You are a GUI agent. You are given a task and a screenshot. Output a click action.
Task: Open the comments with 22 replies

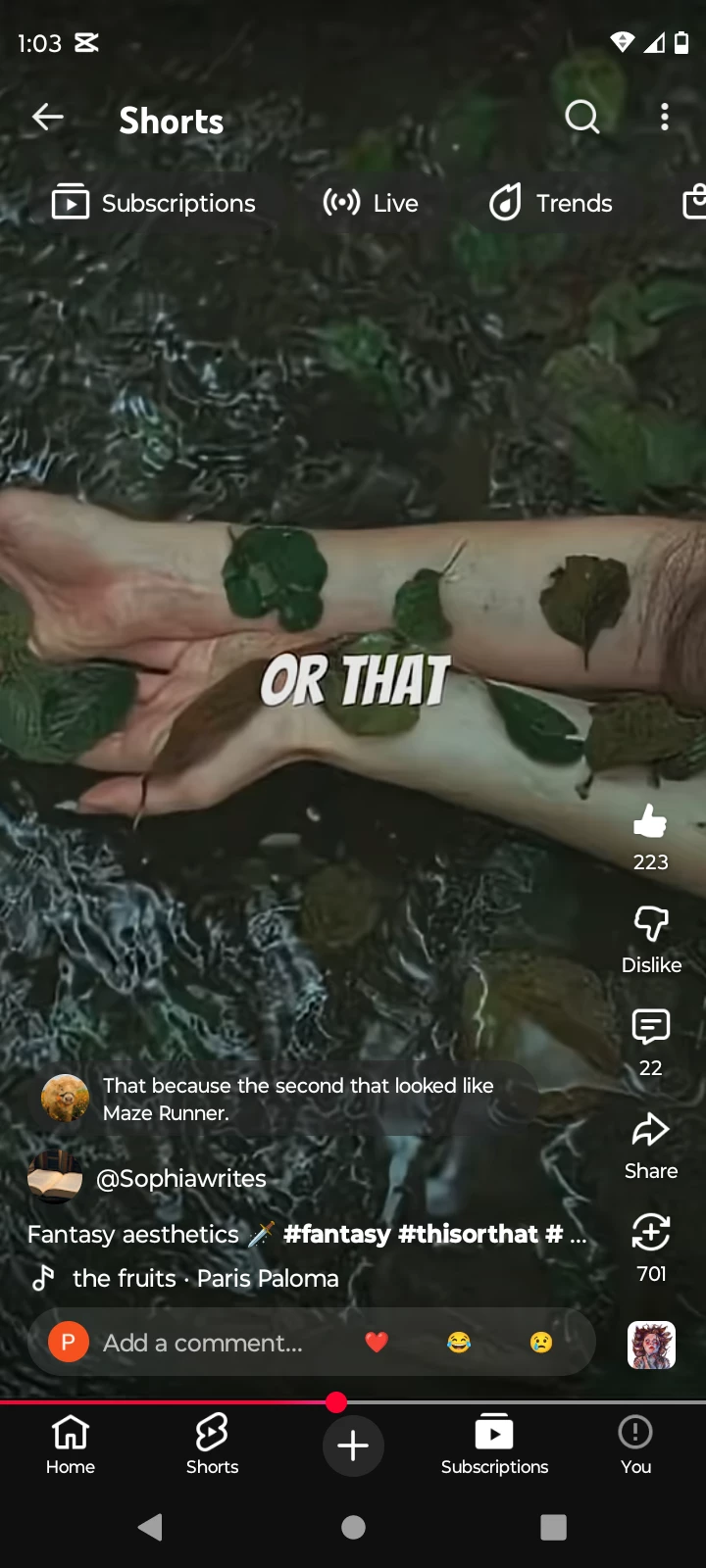coord(650,1029)
